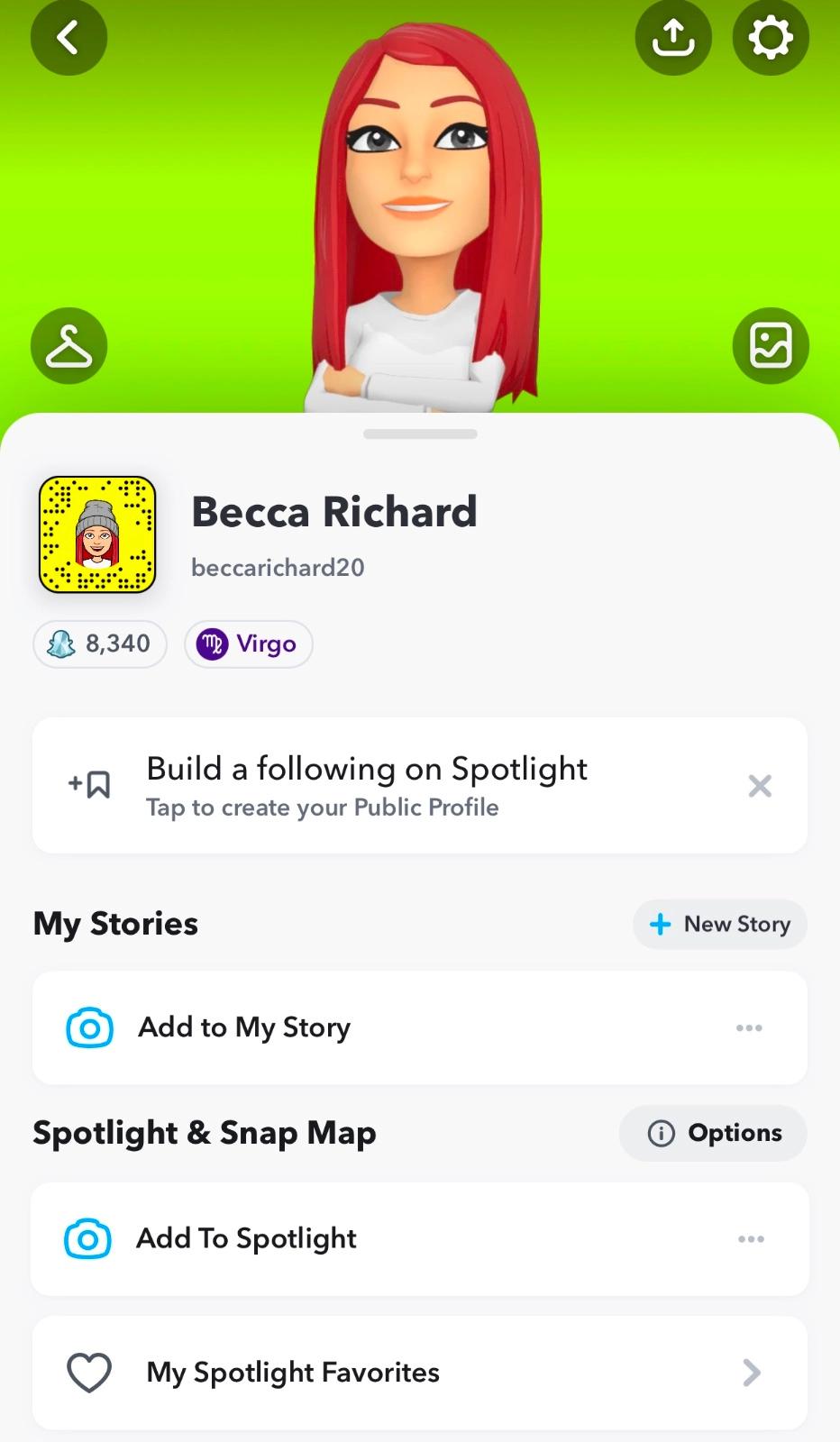The width and height of the screenshot is (840, 1442).
Task: Open the Virgo zodiac chip
Action: [x=249, y=644]
